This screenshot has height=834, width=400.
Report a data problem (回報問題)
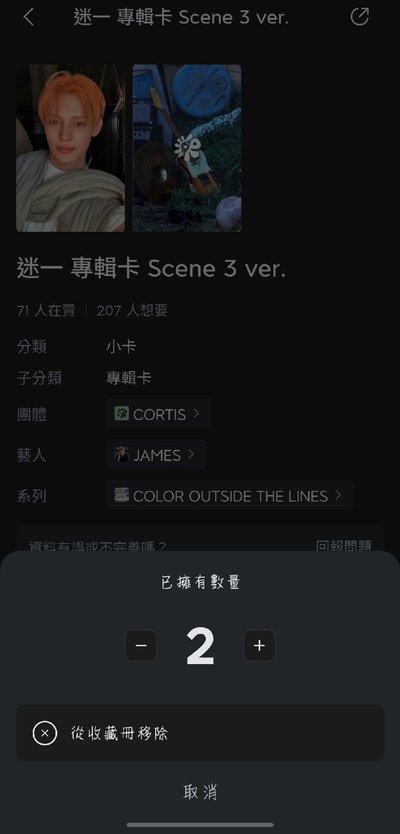(x=344, y=546)
